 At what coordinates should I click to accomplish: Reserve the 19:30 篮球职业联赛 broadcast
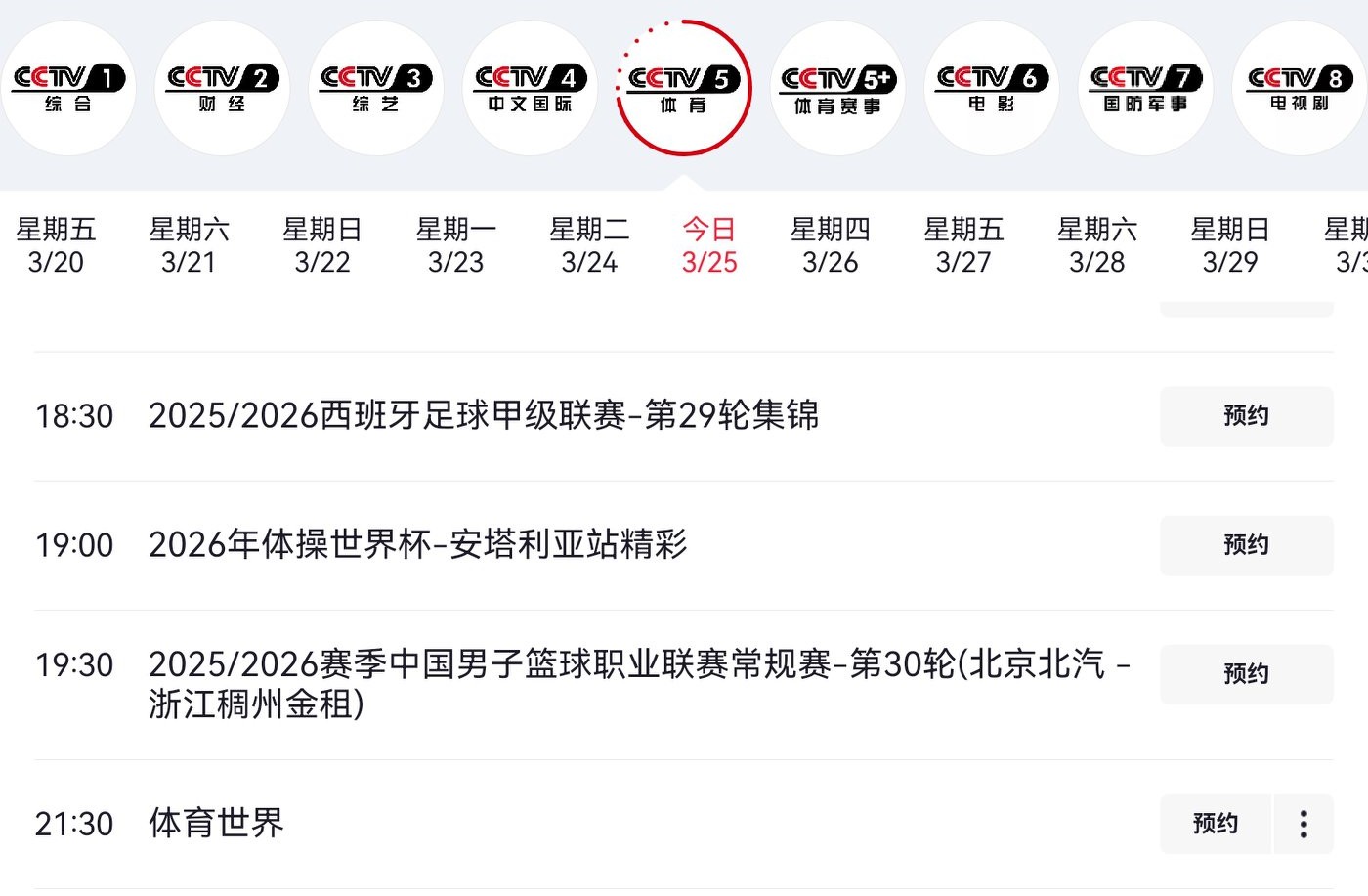[x=1246, y=674]
